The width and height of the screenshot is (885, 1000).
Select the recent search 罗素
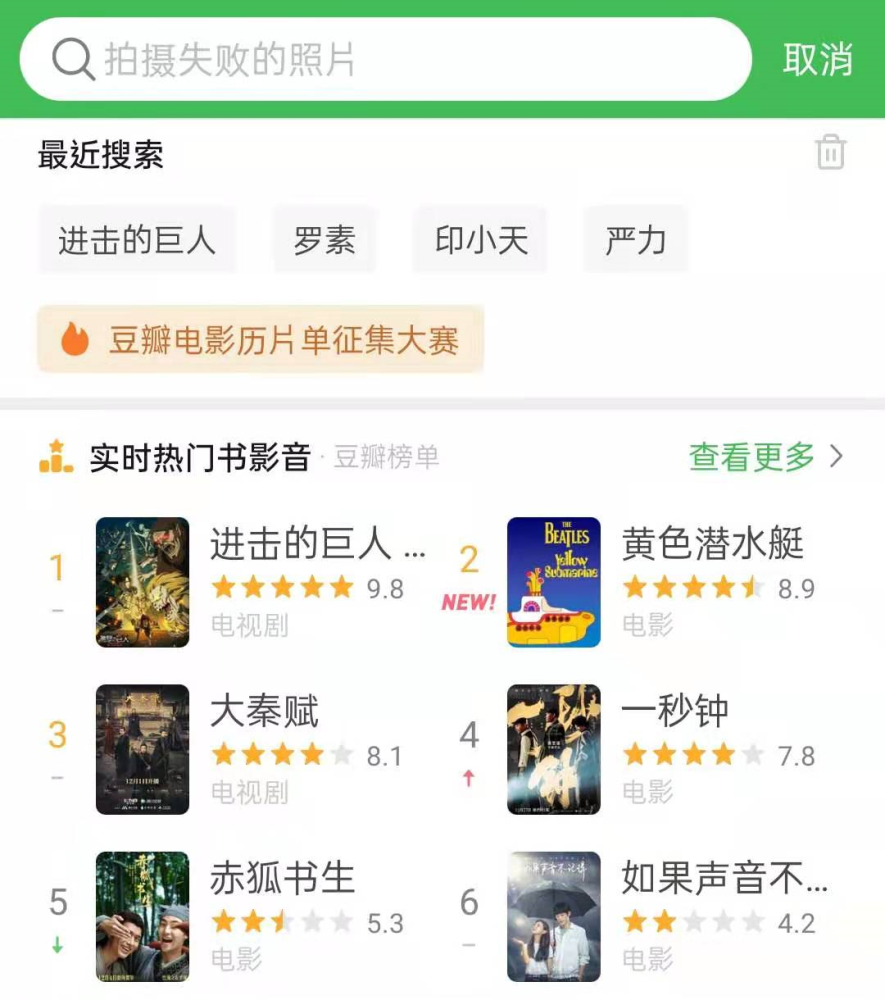click(x=324, y=241)
